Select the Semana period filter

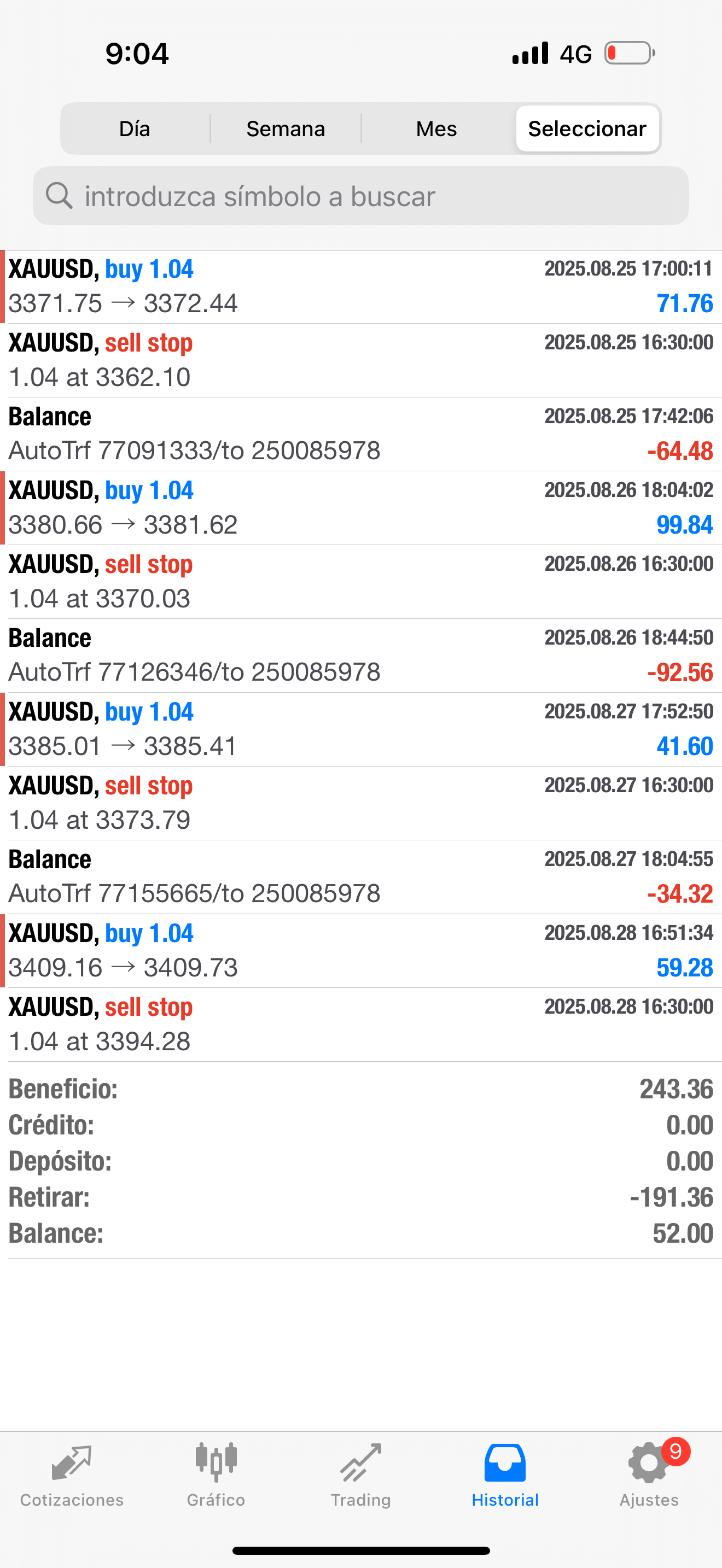point(286,128)
